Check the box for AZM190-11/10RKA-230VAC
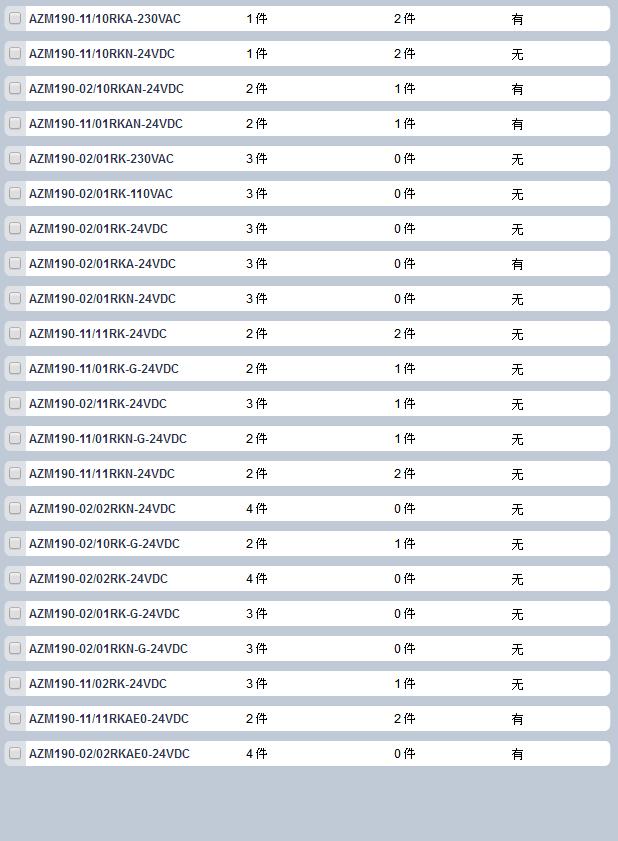 pos(15,18)
